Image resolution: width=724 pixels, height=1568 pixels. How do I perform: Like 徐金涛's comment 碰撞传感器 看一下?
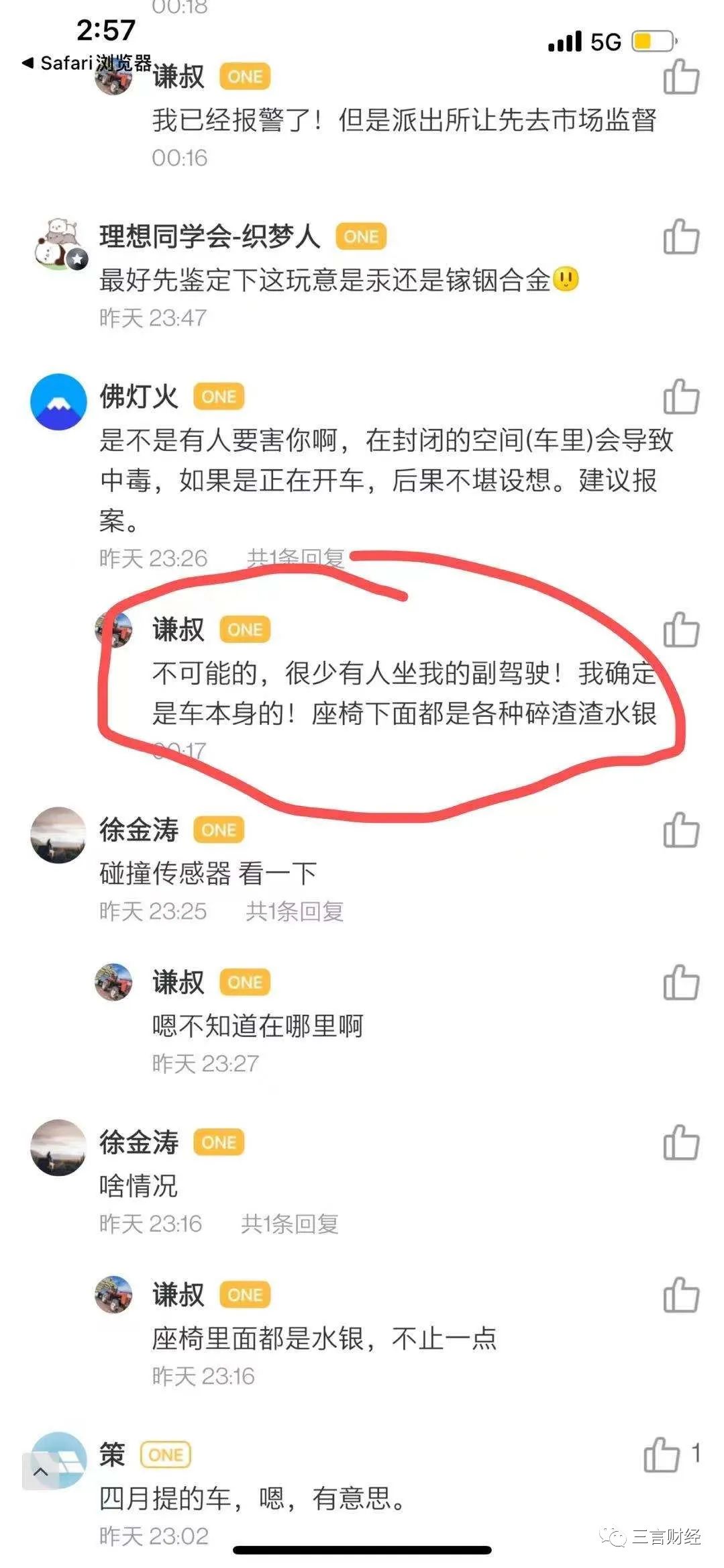tap(680, 830)
